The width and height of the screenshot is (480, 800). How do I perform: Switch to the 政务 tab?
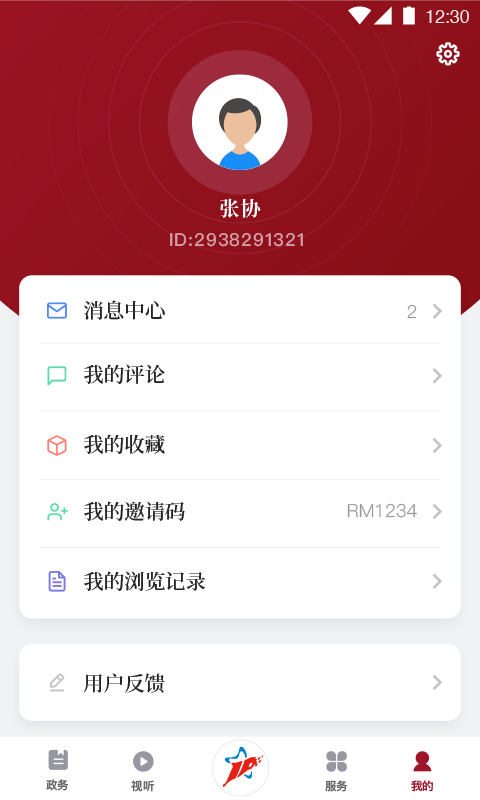(57, 770)
